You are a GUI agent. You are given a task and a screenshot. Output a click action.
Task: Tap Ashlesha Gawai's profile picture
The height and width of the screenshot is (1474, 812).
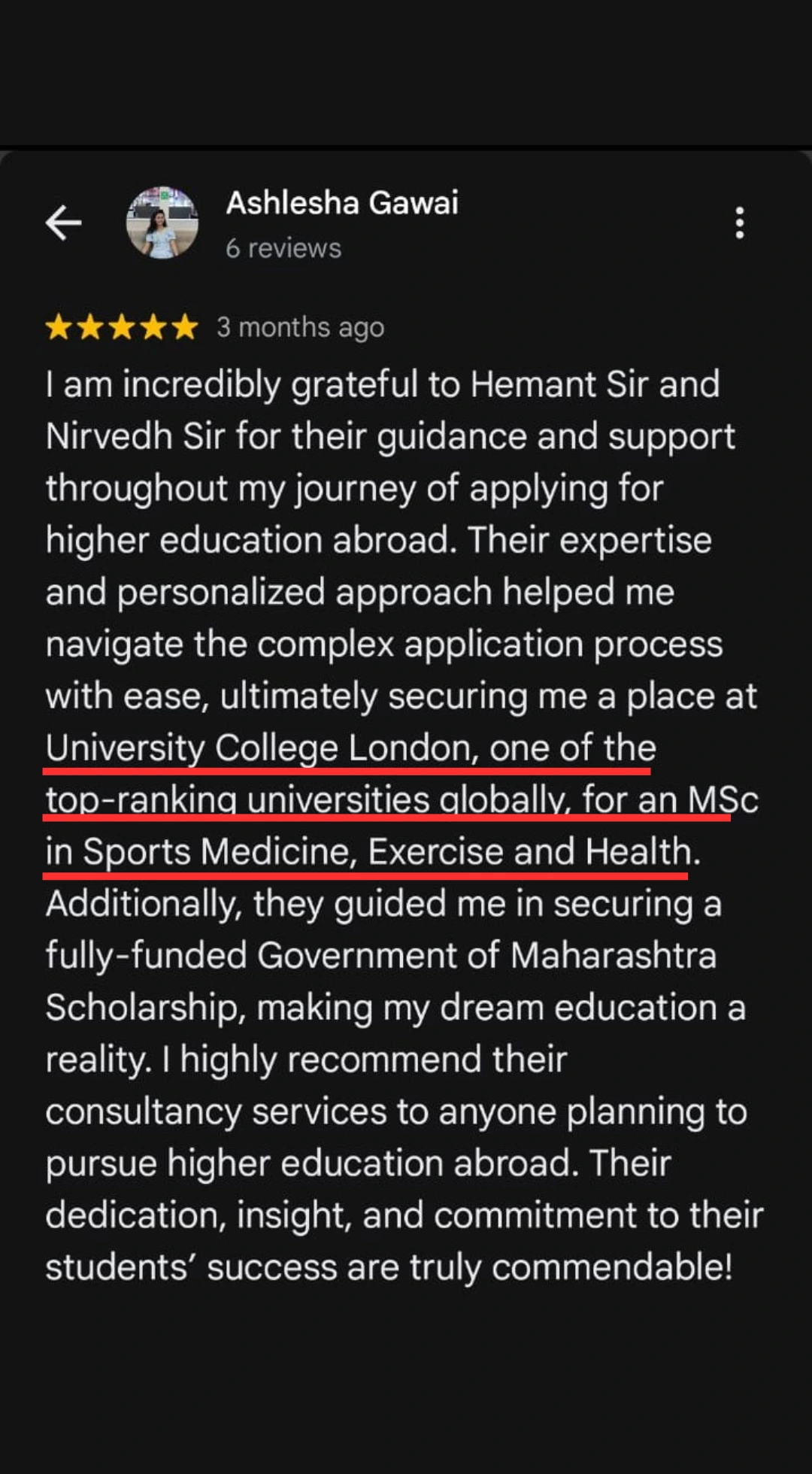pos(162,223)
